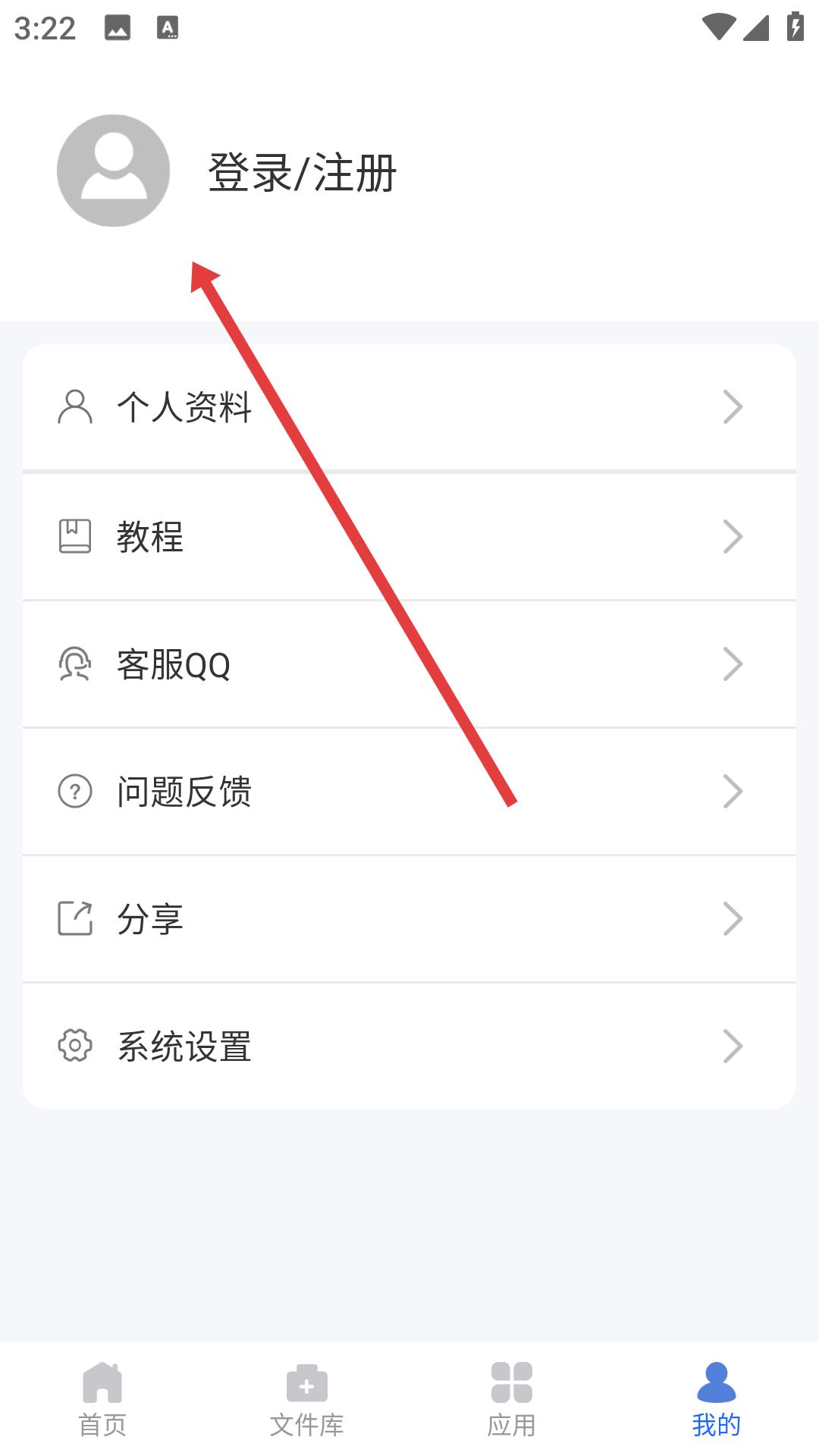The width and height of the screenshot is (819, 1456).
Task: Open 登录/注册 to sign in
Action: point(302,172)
